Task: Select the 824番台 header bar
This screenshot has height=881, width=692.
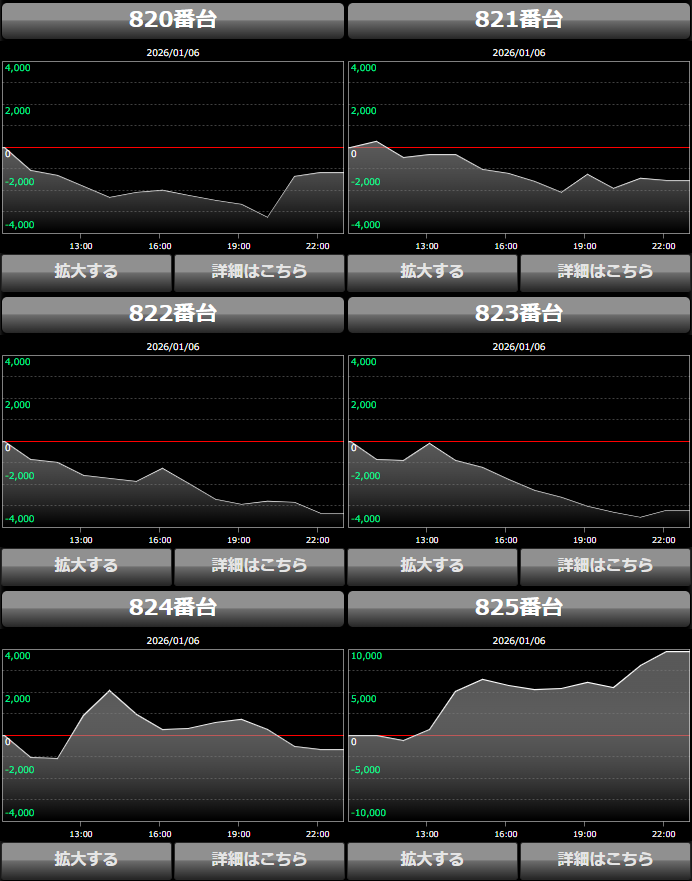Action: [x=173, y=608]
